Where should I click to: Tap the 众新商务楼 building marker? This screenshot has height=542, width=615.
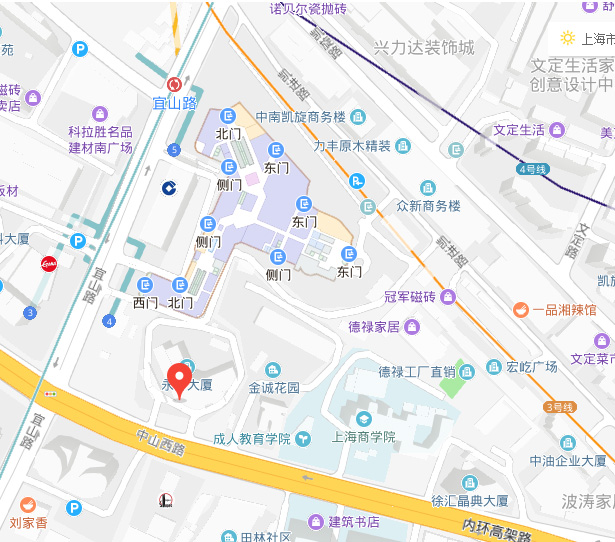coord(427,188)
